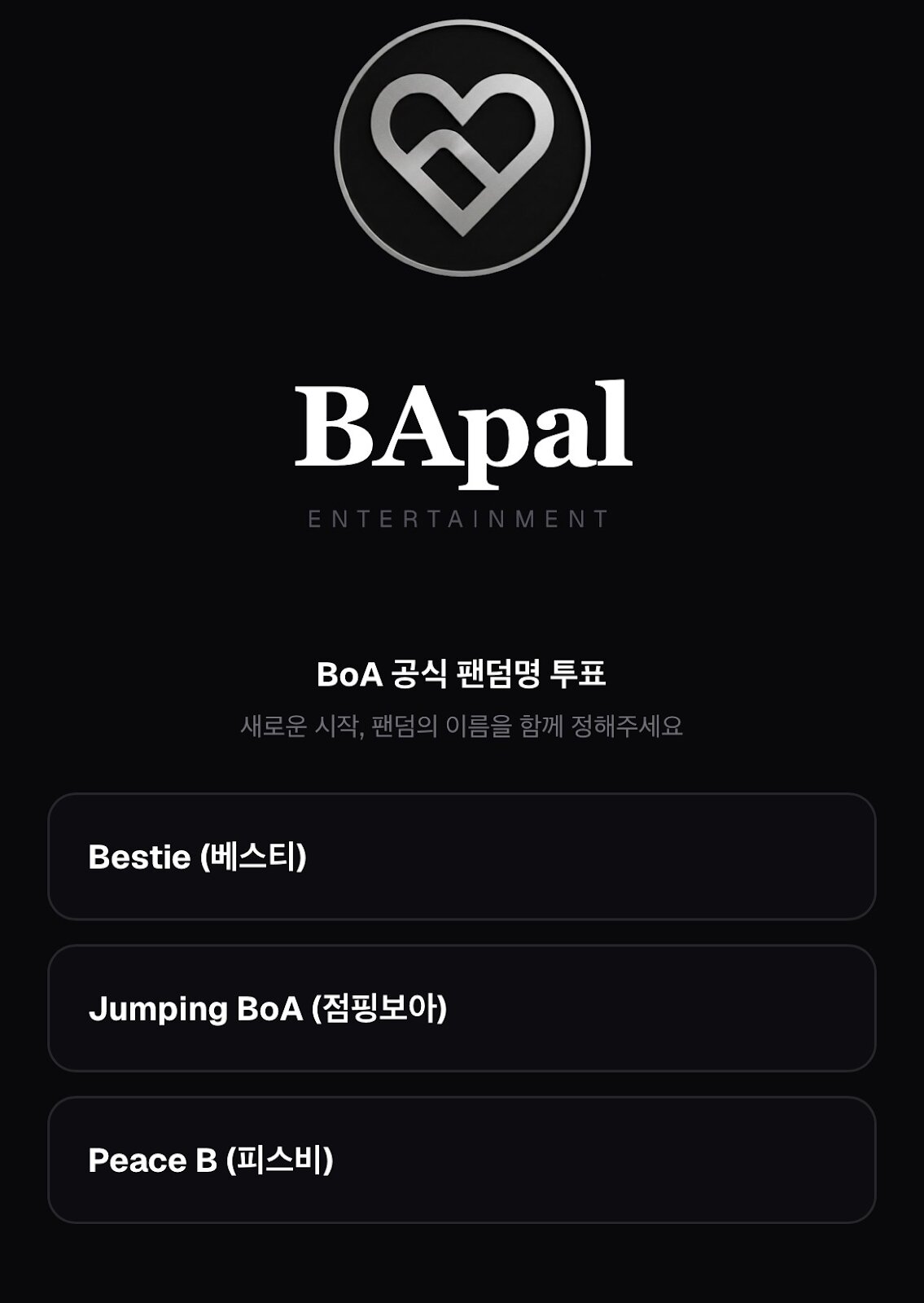
Task: Choose Peace B (피스비) as fandom name
Action: tap(462, 1160)
